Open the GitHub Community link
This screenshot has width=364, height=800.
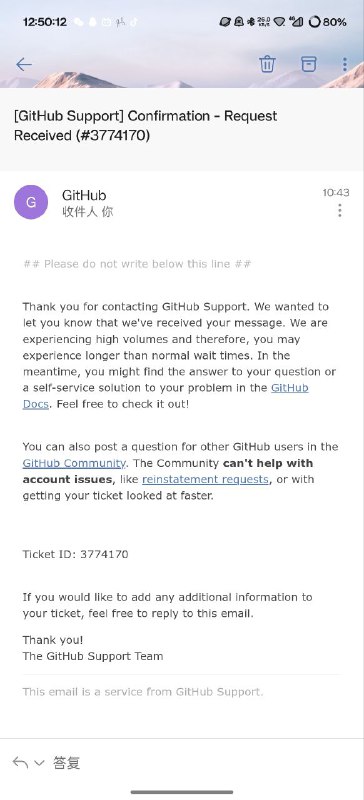pyautogui.click(x=74, y=463)
